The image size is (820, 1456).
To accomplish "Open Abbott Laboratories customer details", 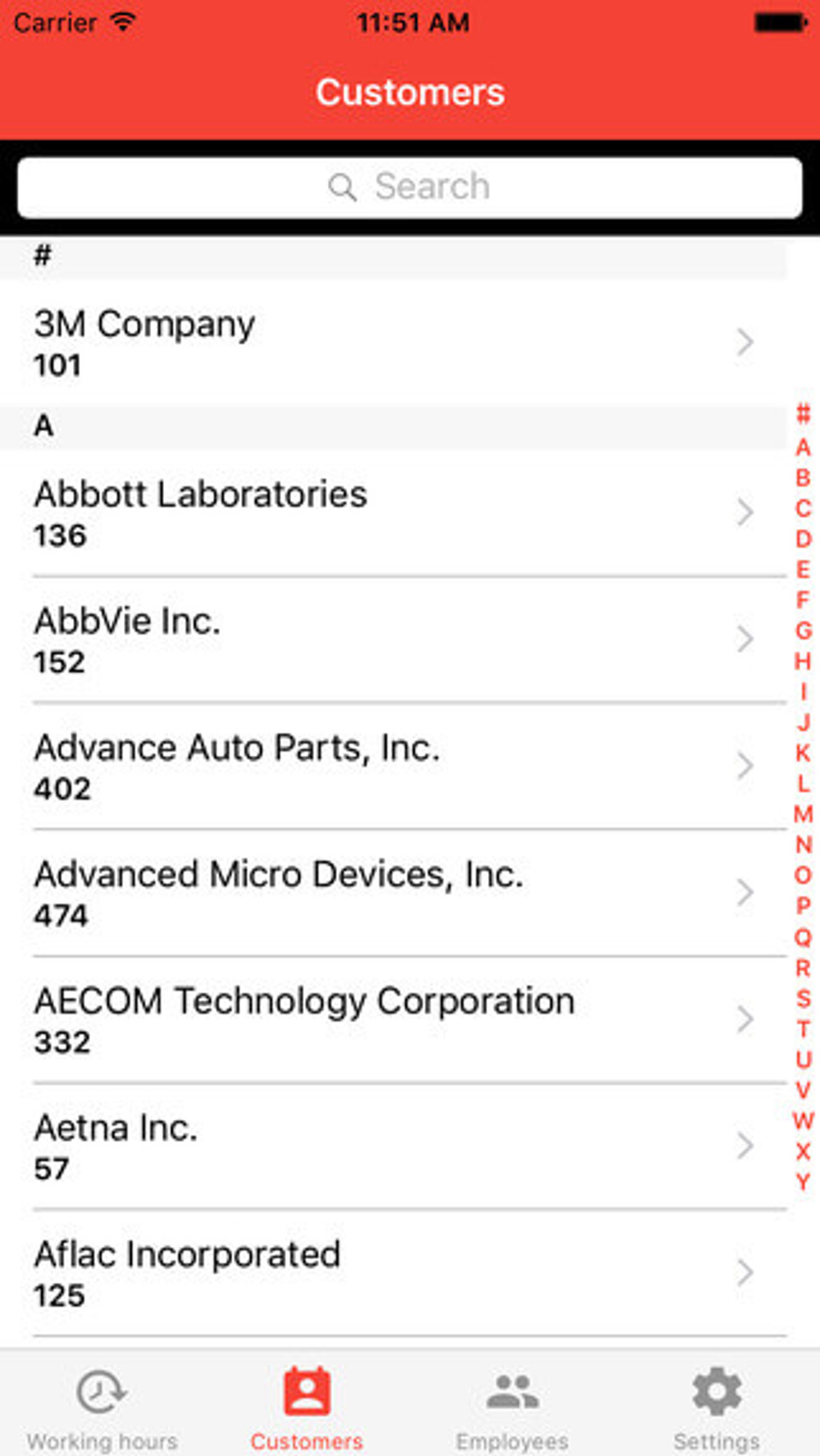I will [x=394, y=512].
